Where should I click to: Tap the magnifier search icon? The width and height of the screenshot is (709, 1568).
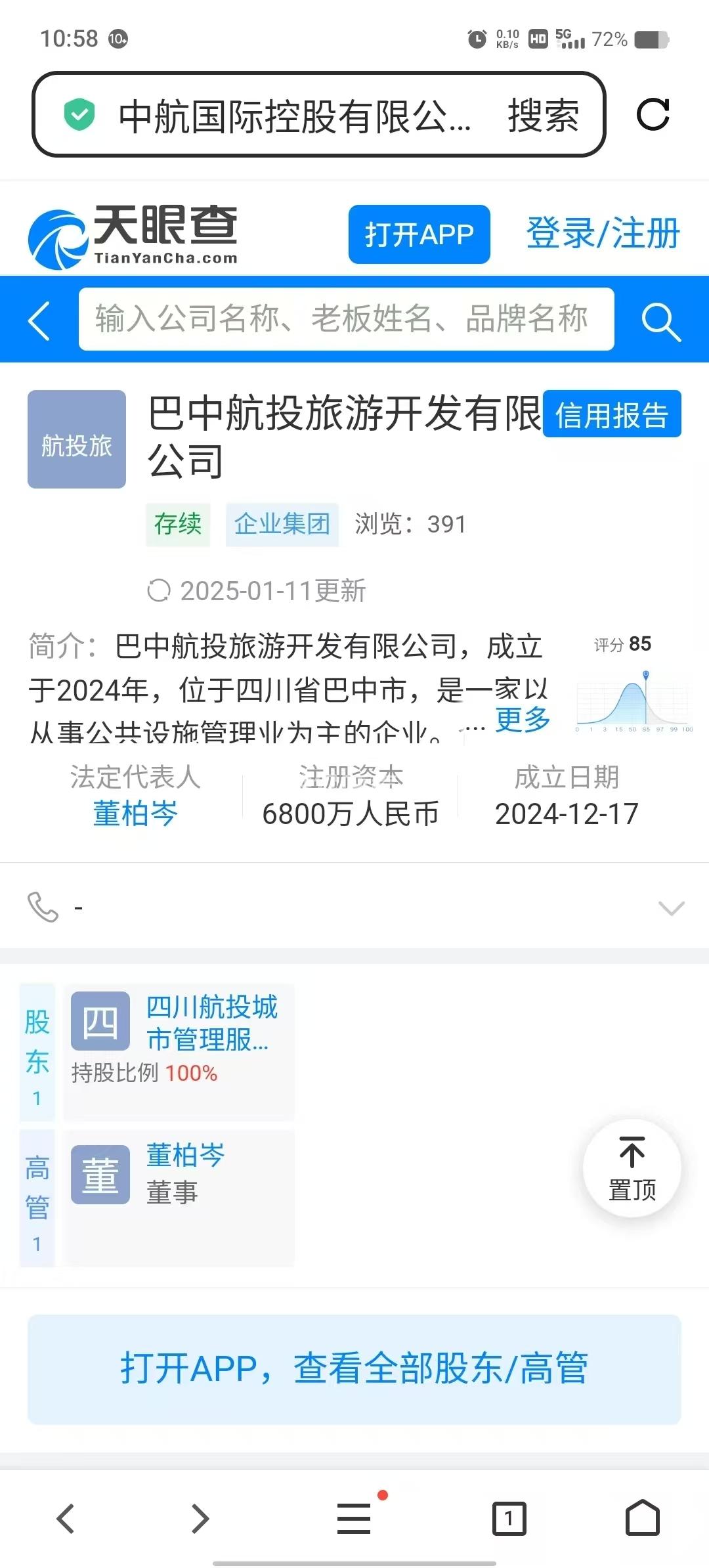[x=660, y=322]
